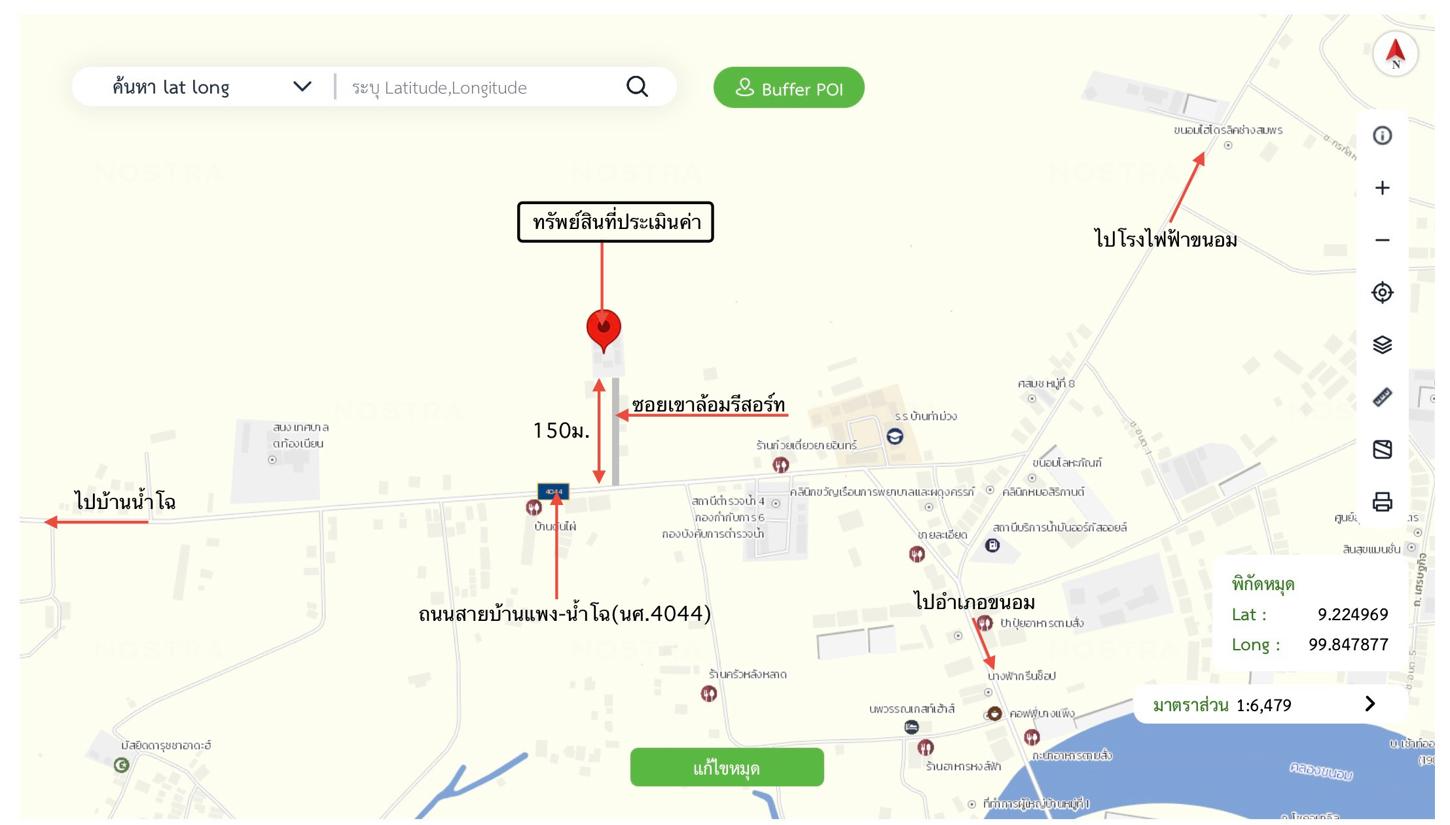The width and height of the screenshot is (1450, 825).
Task: Locate my current position
Action: (1382, 292)
